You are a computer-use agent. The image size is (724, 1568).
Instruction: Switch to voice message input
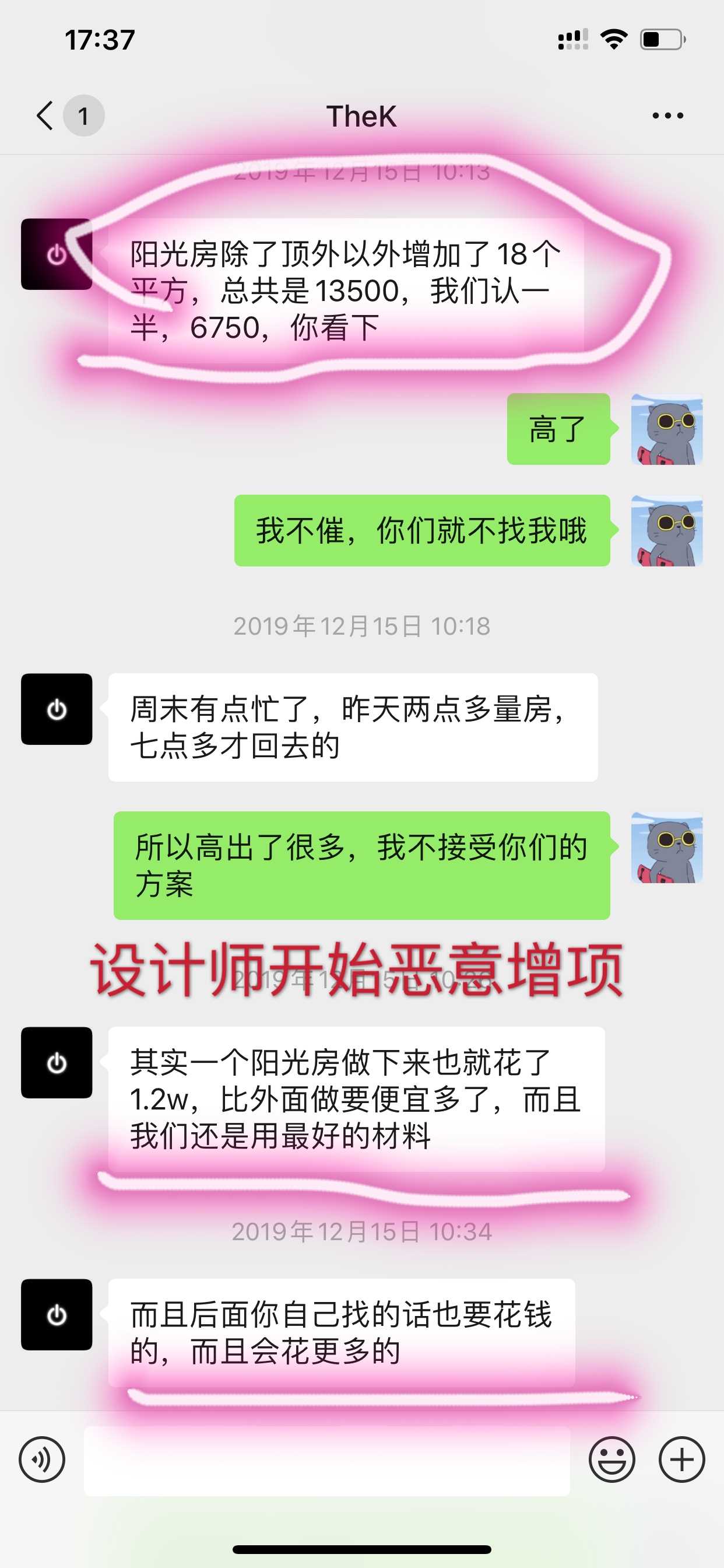42,1459
